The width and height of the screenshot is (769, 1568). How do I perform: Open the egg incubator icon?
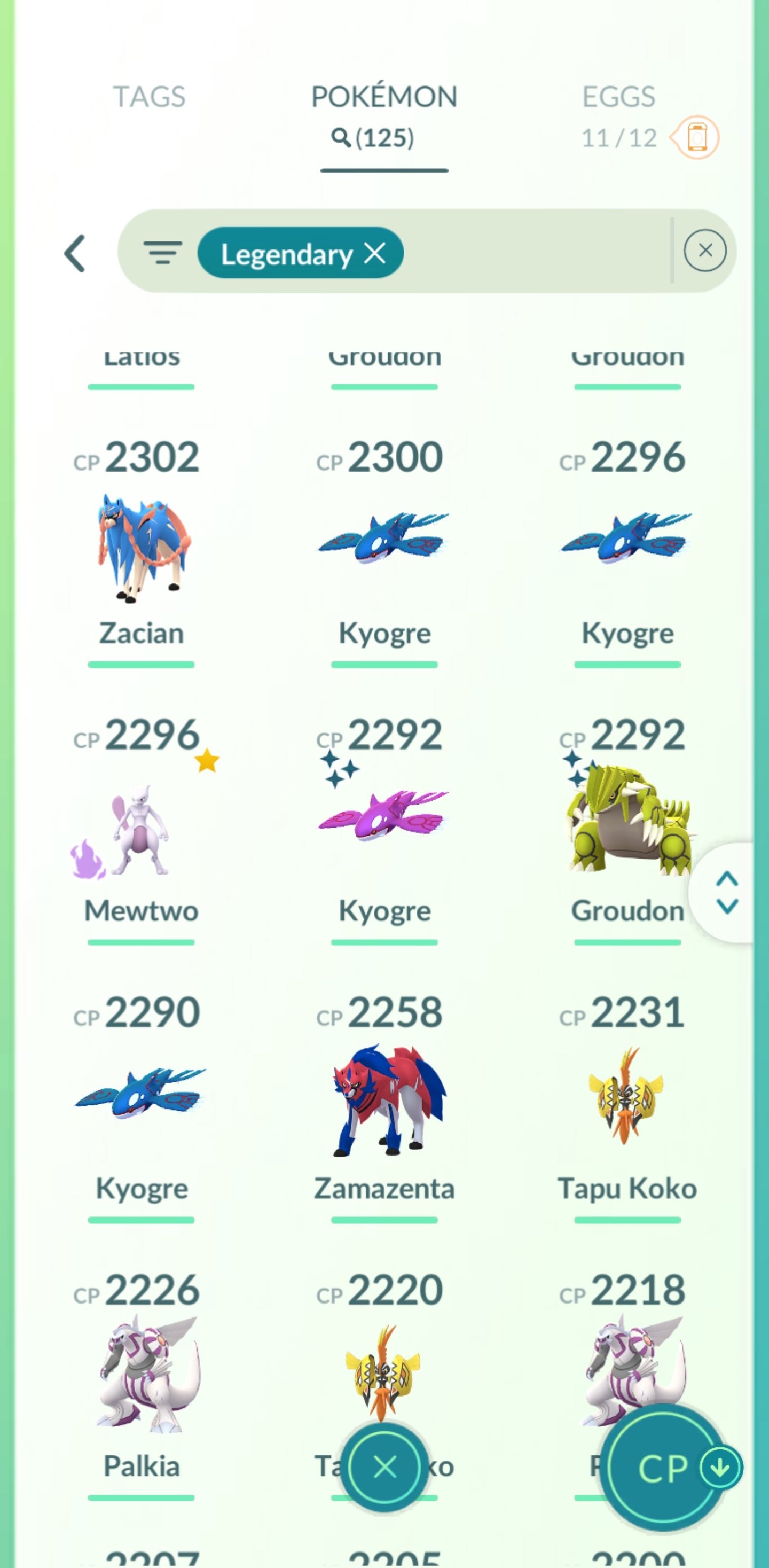click(x=696, y=137)
